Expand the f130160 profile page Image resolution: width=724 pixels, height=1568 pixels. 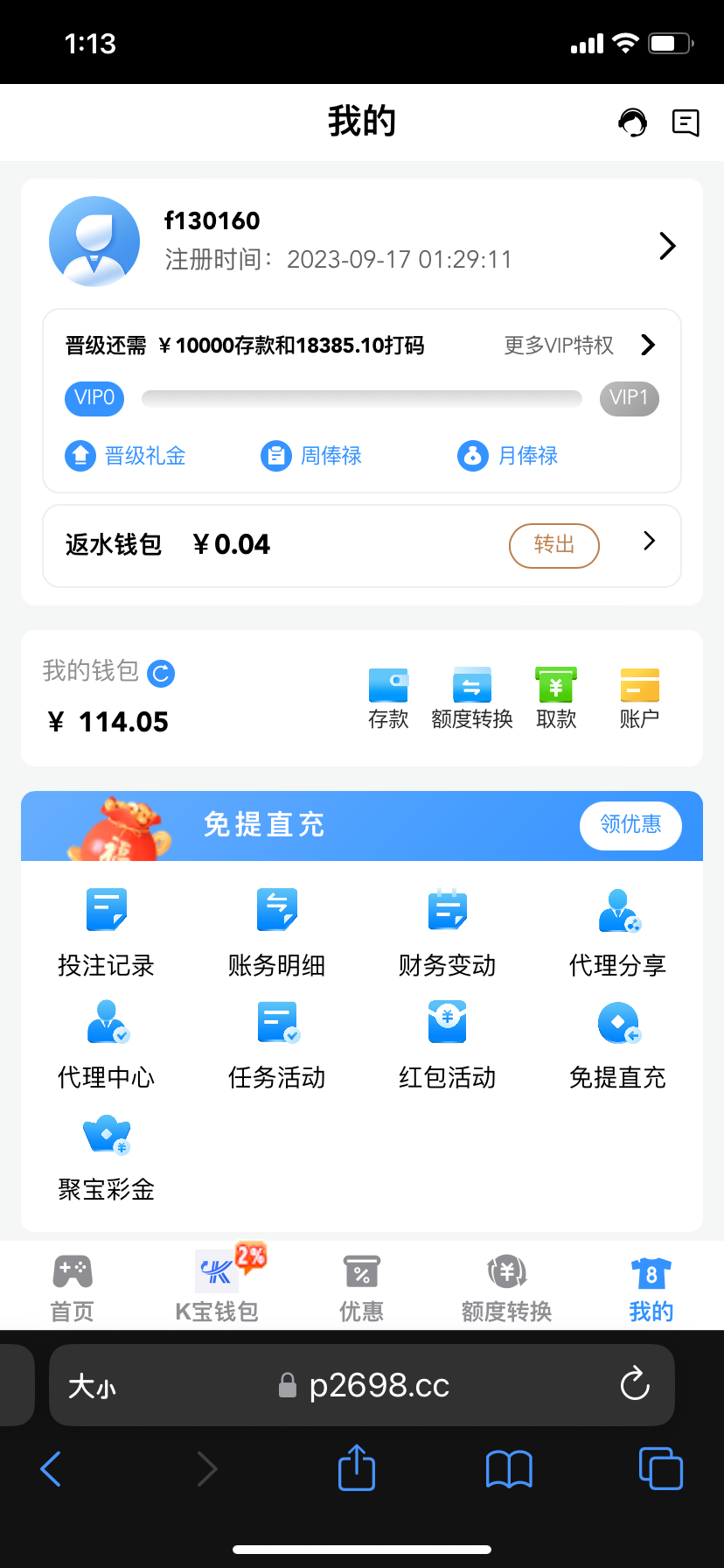666,246
